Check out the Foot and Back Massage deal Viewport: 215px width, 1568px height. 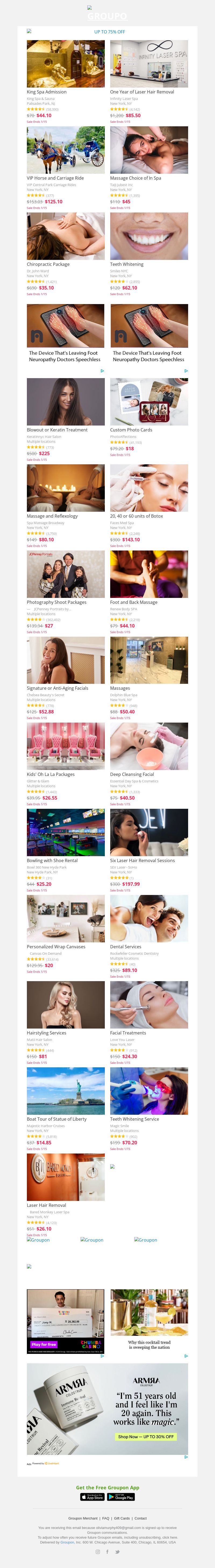149,574
